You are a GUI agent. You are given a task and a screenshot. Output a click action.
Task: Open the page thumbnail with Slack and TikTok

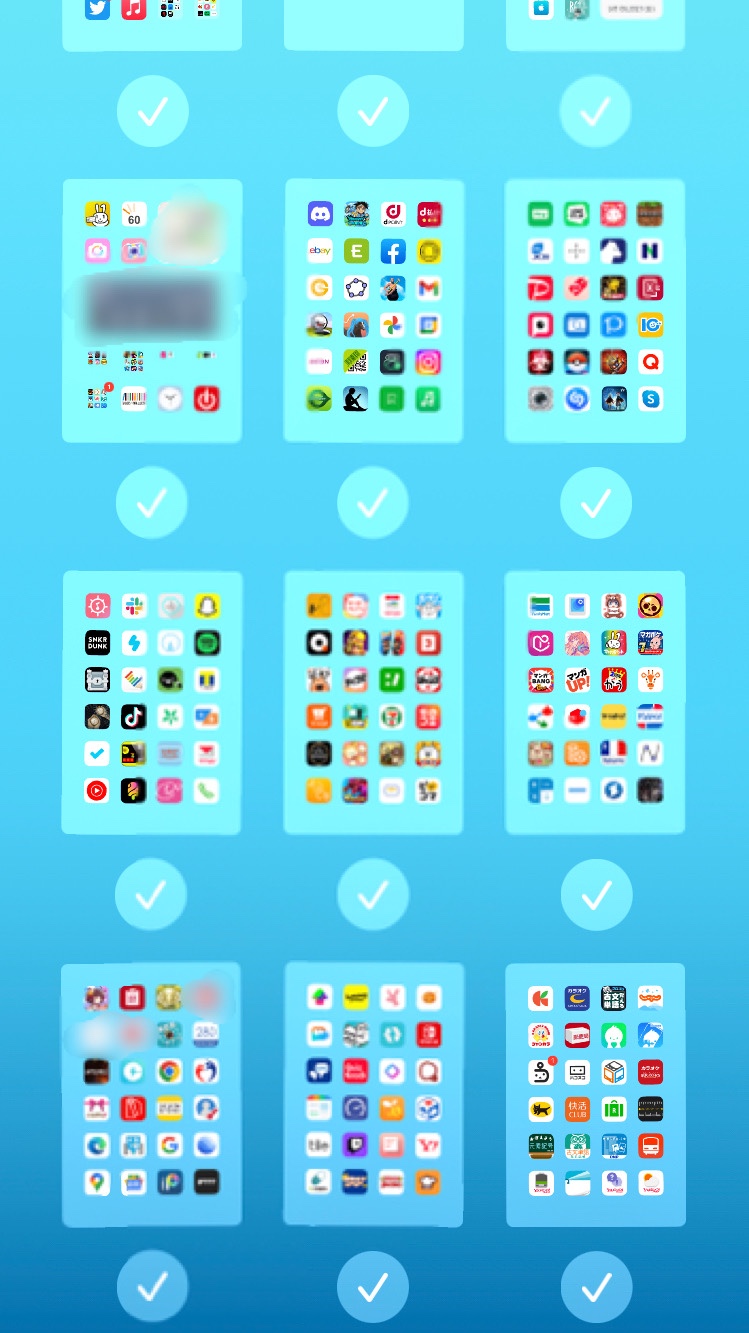(151, 702)
